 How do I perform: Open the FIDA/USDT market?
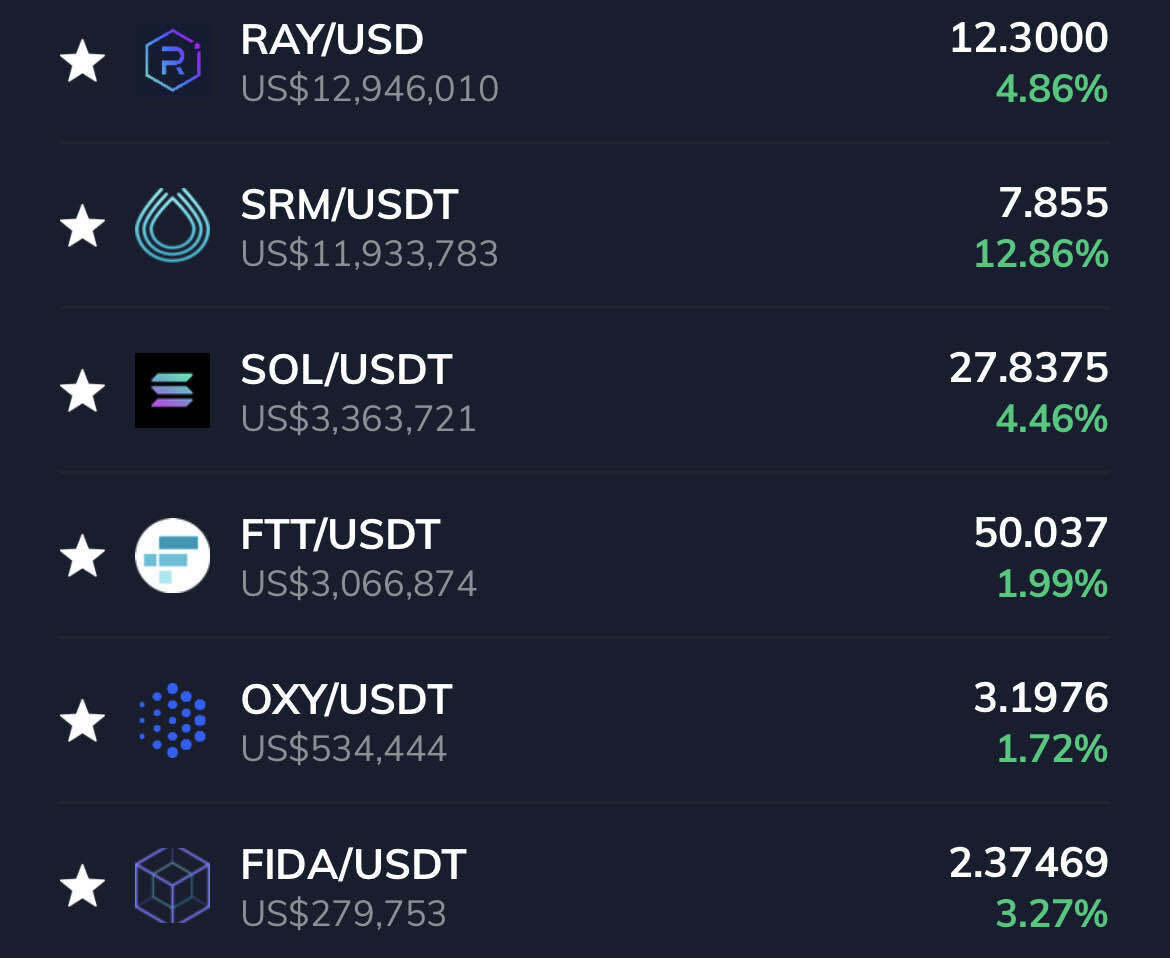click(353, 865)
